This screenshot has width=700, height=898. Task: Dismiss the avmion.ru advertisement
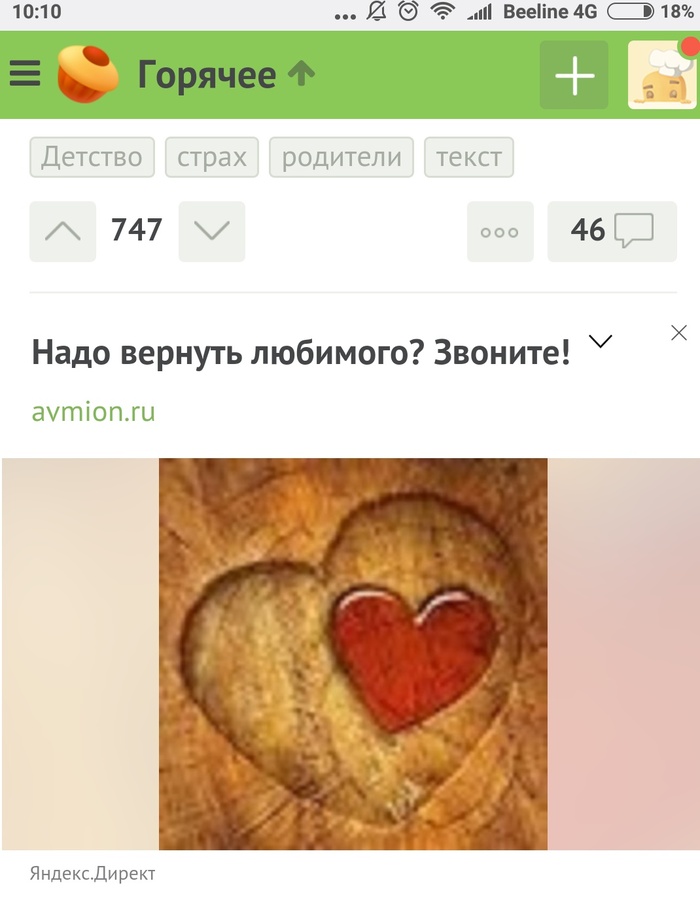pyautogui.click(x=679, y=333)
